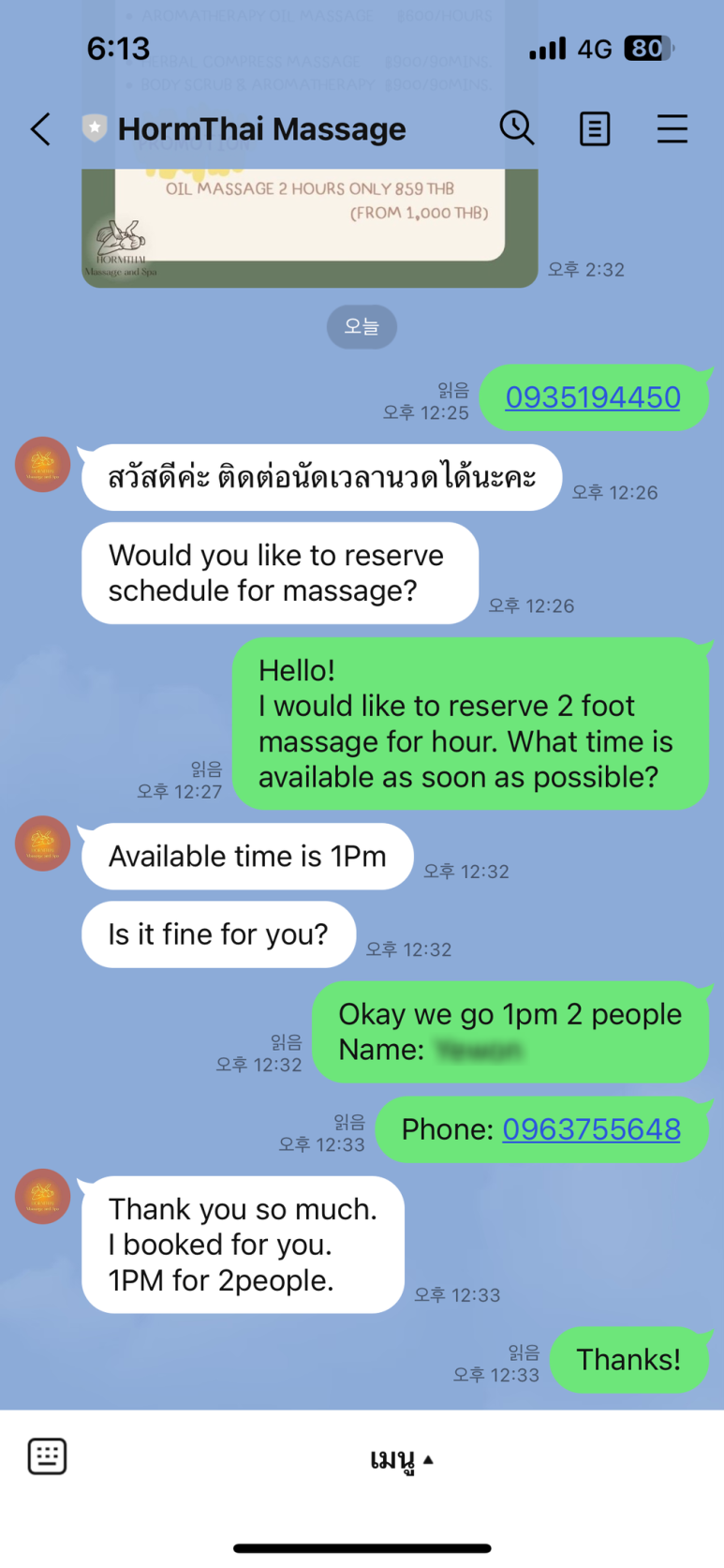Open HormThai profile from Thai greeting avatar
The height and width of the screenshot is (1568, 724).
point(43,464)
